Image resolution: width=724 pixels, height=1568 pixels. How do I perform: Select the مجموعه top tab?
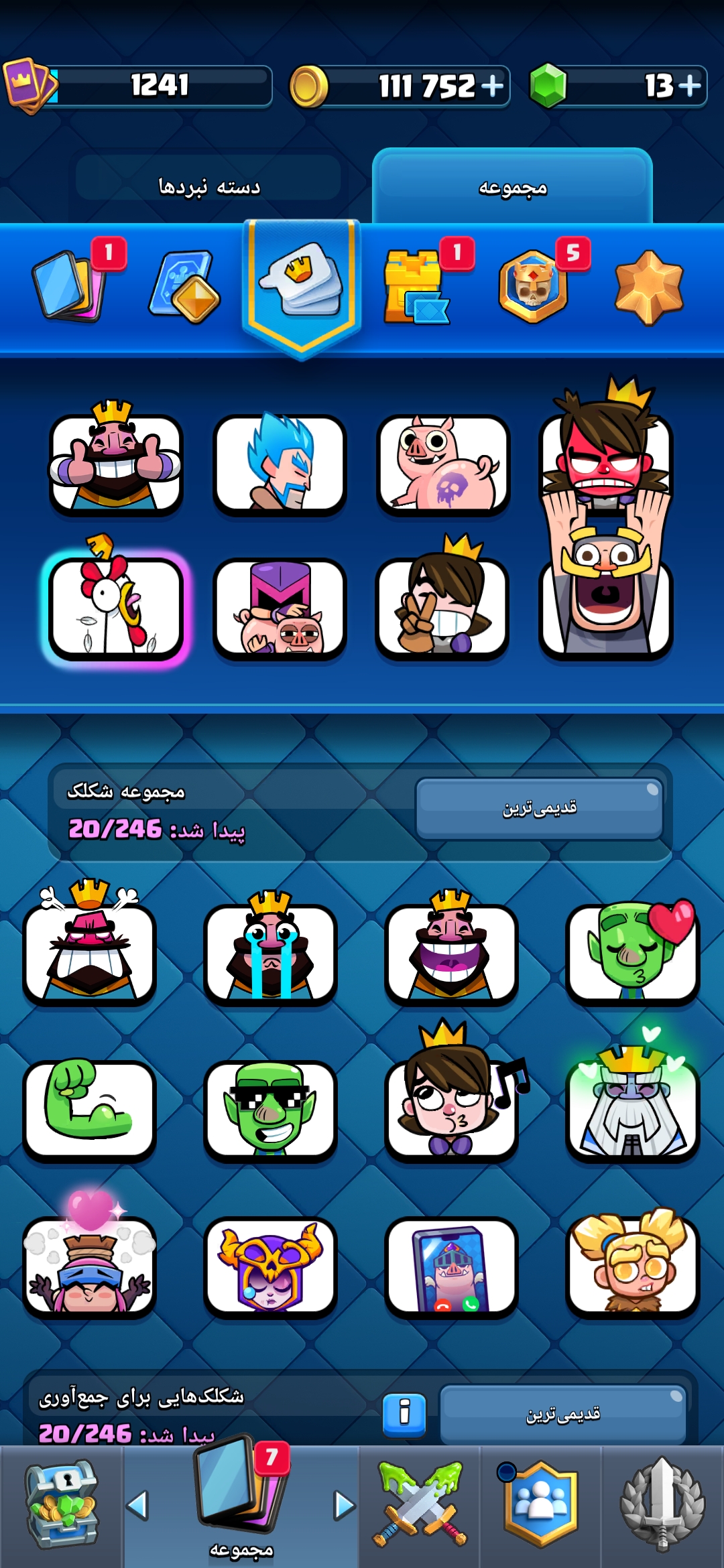(512, 187)
